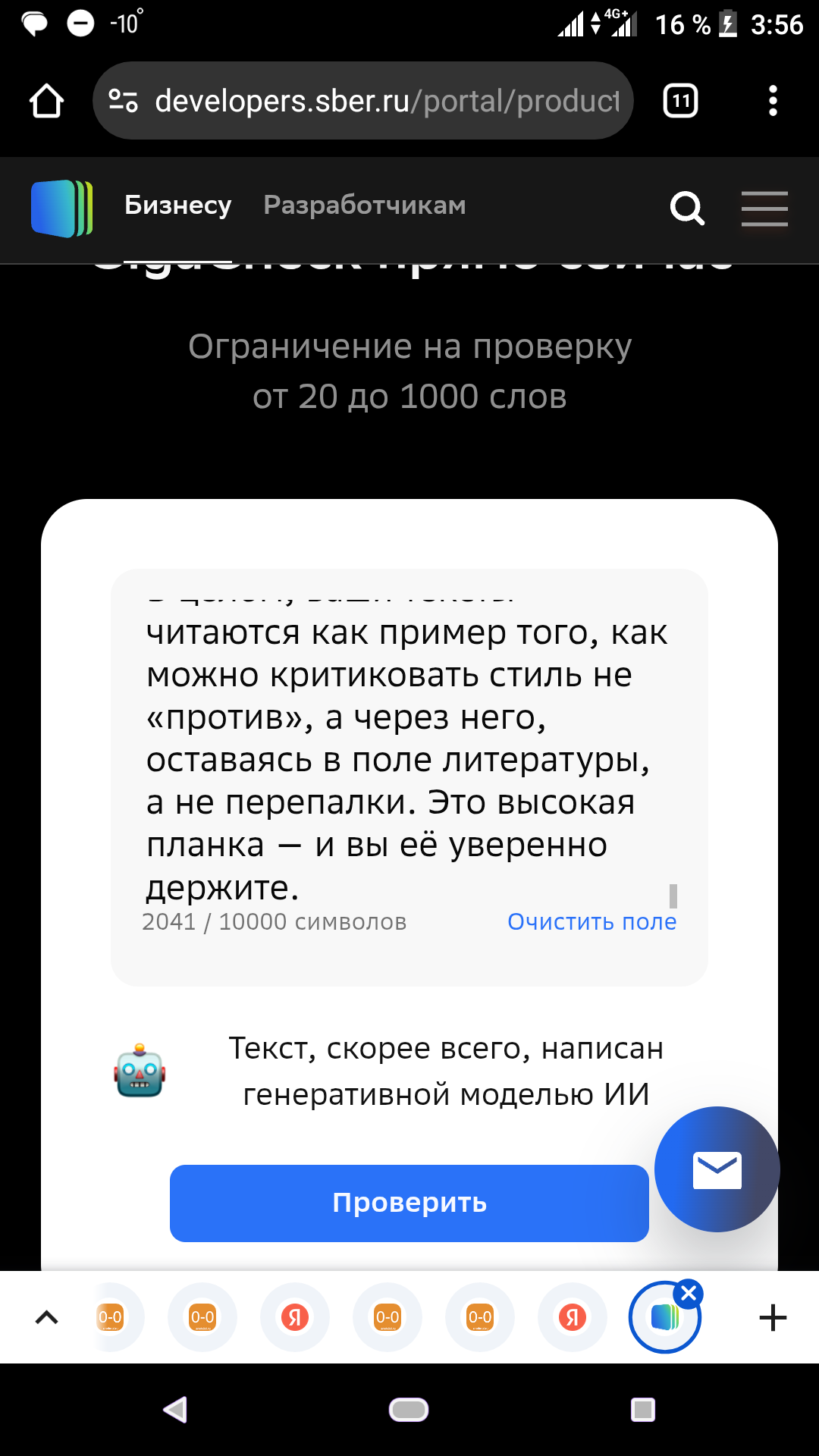Open the tab switcher showing 11 tabs
The width and height of the screenshot is (819, 1456).
[x=680, y=101]
